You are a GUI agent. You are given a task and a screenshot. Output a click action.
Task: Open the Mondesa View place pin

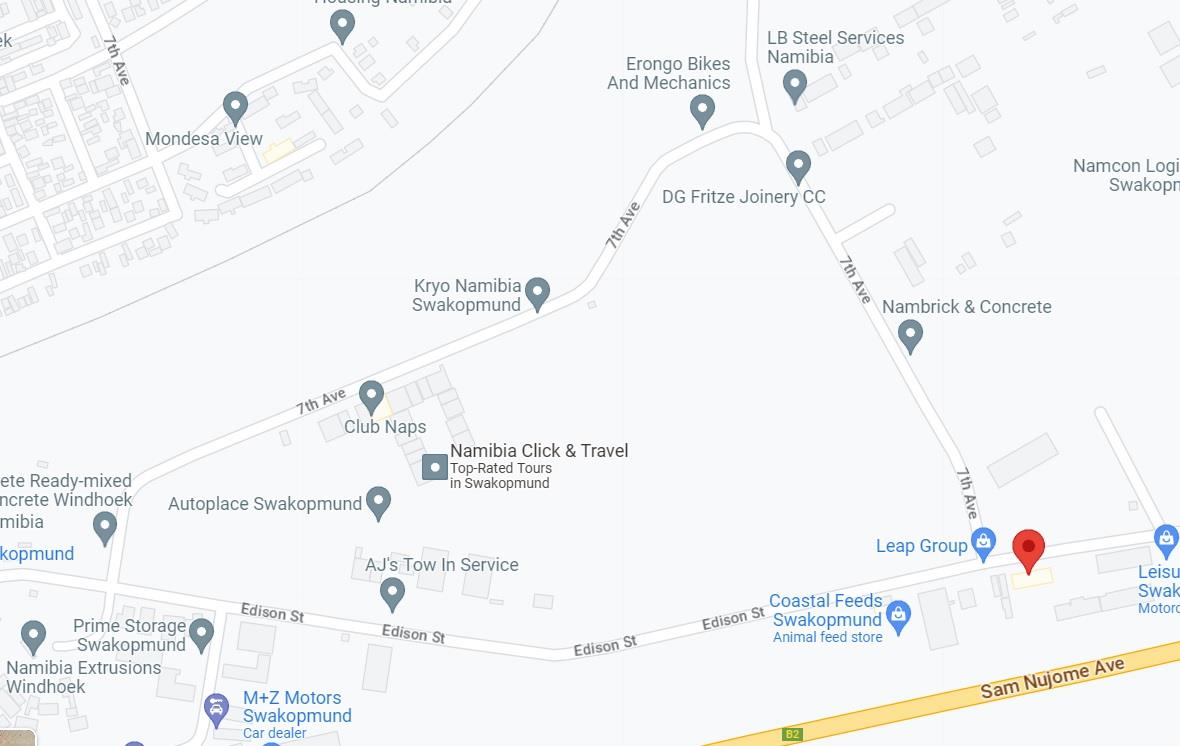coord(235,106)
